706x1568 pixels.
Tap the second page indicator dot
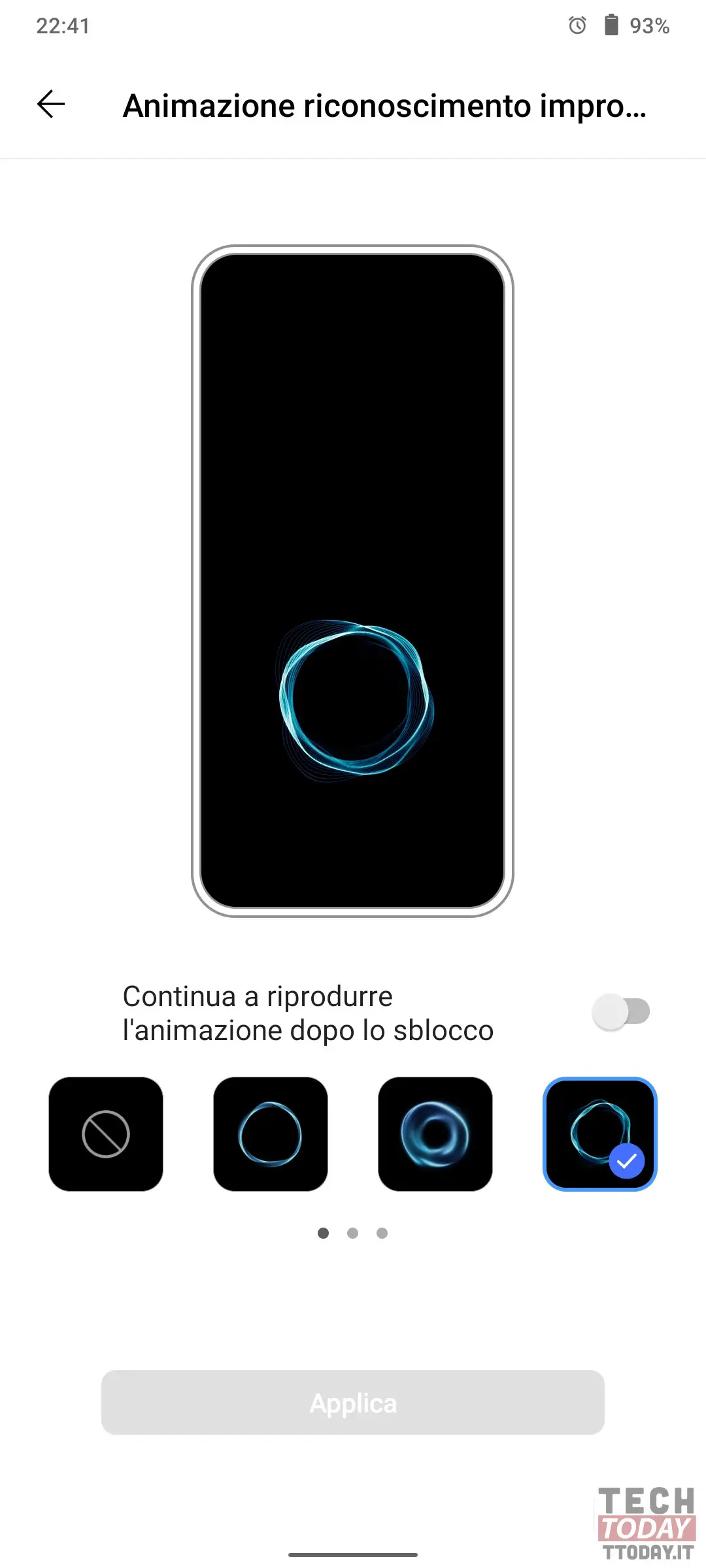(353, 1233)
